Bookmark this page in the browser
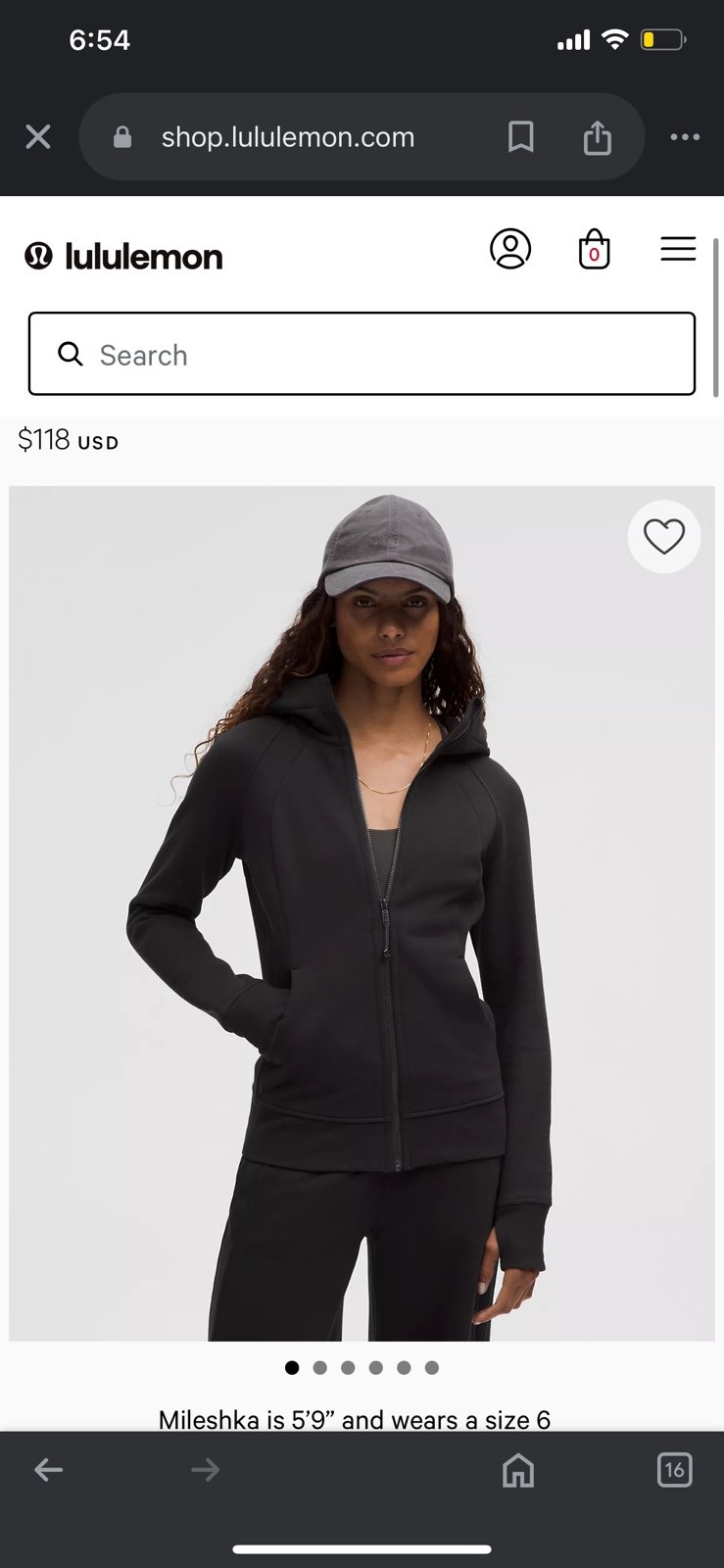 [521, 137]
